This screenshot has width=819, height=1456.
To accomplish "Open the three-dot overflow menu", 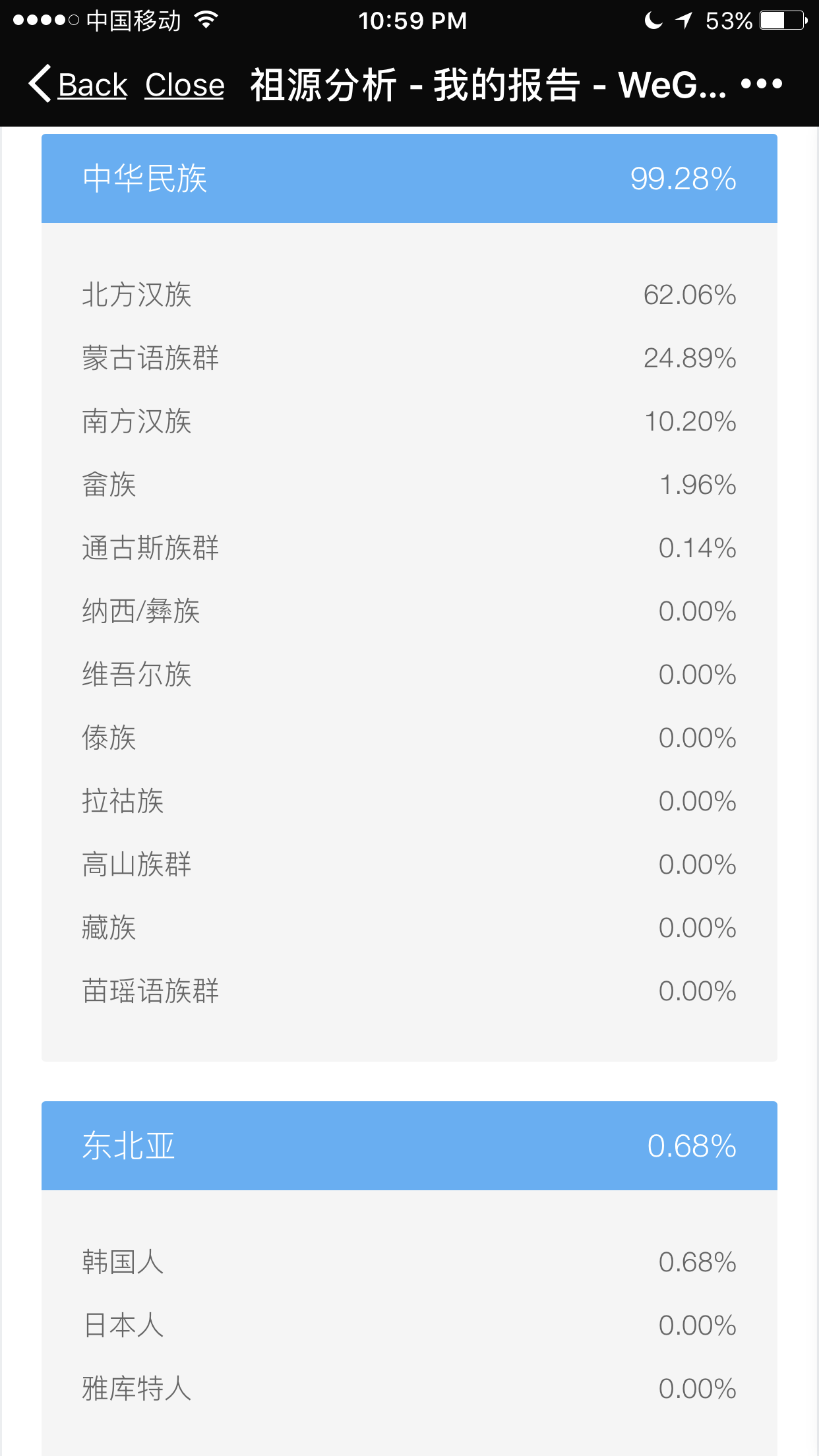I will tap(761, 84).
